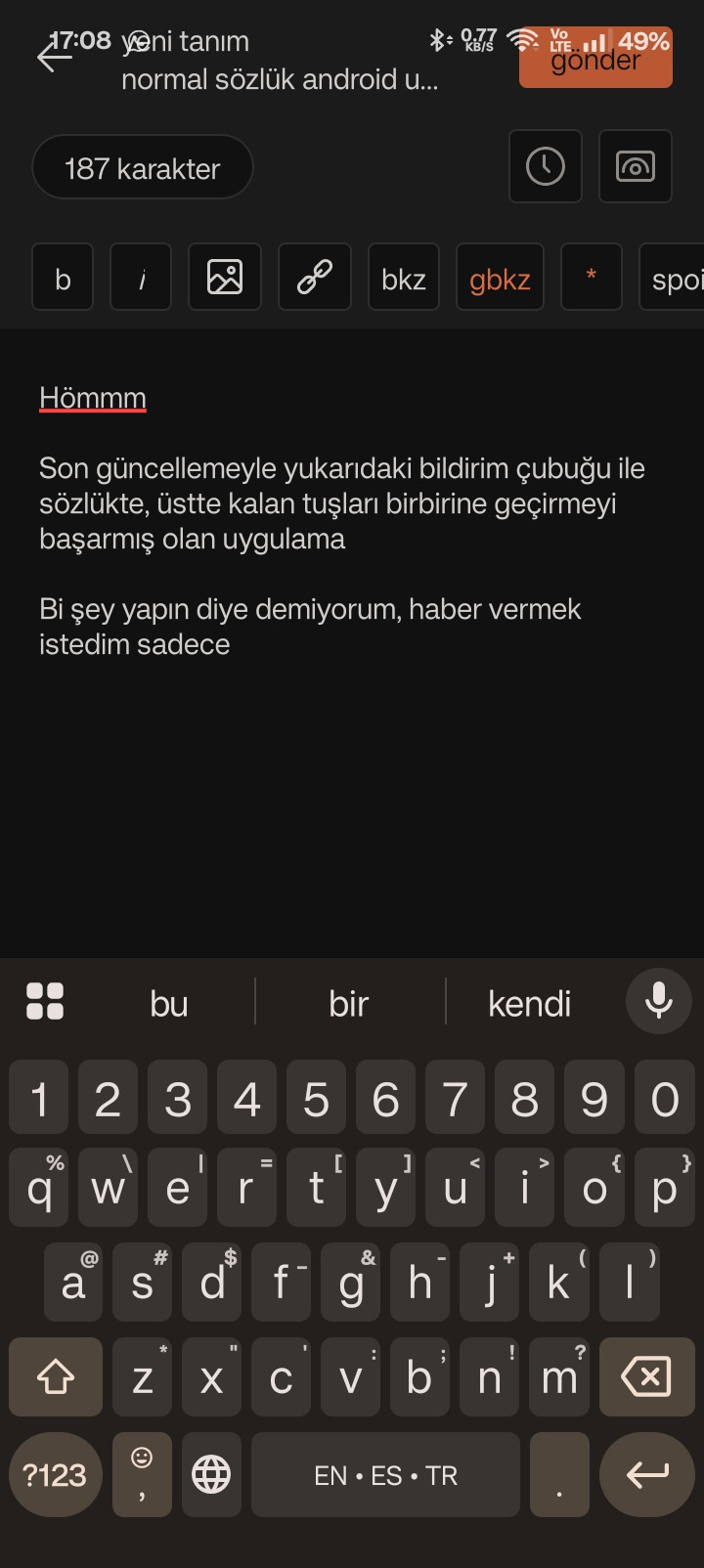This screenshot has width=704, height=1568.
Task: Apply bold with the b button
Action: point(63,279)
